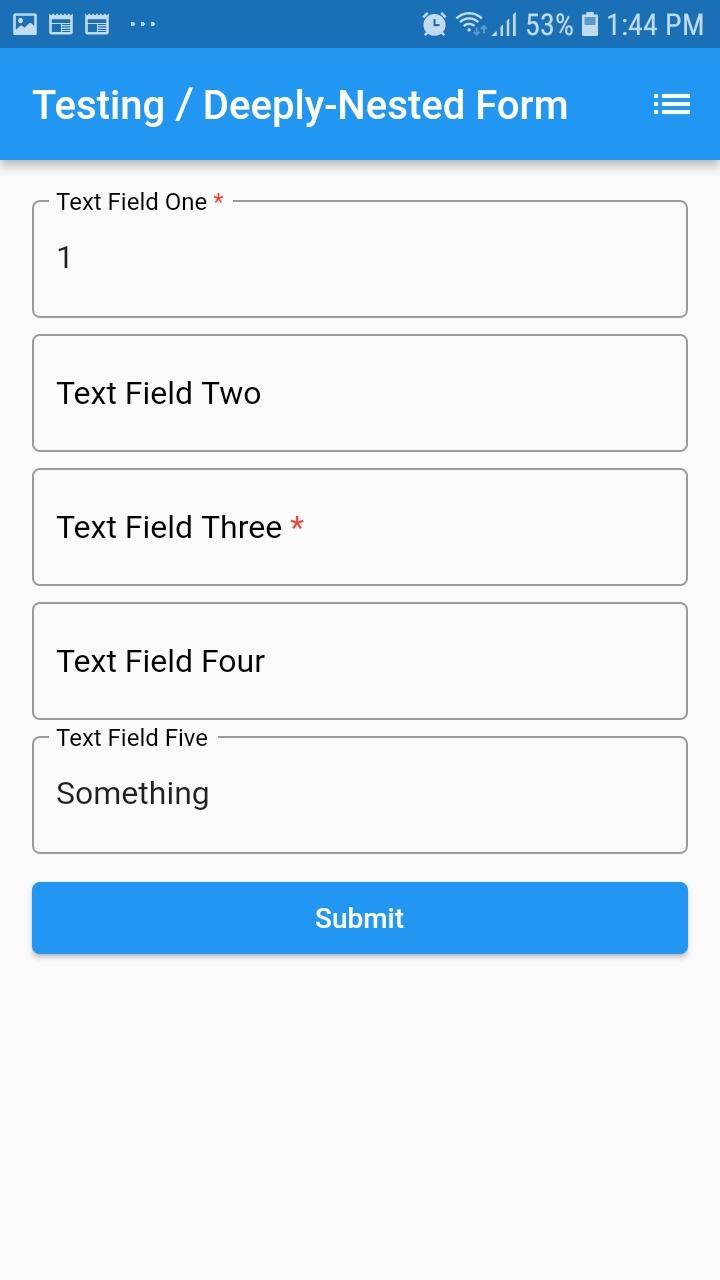The height and width of the screenshot is (1280, 720).
Task: Edit the Text Field Five containing Something
Action: point(360,795)
